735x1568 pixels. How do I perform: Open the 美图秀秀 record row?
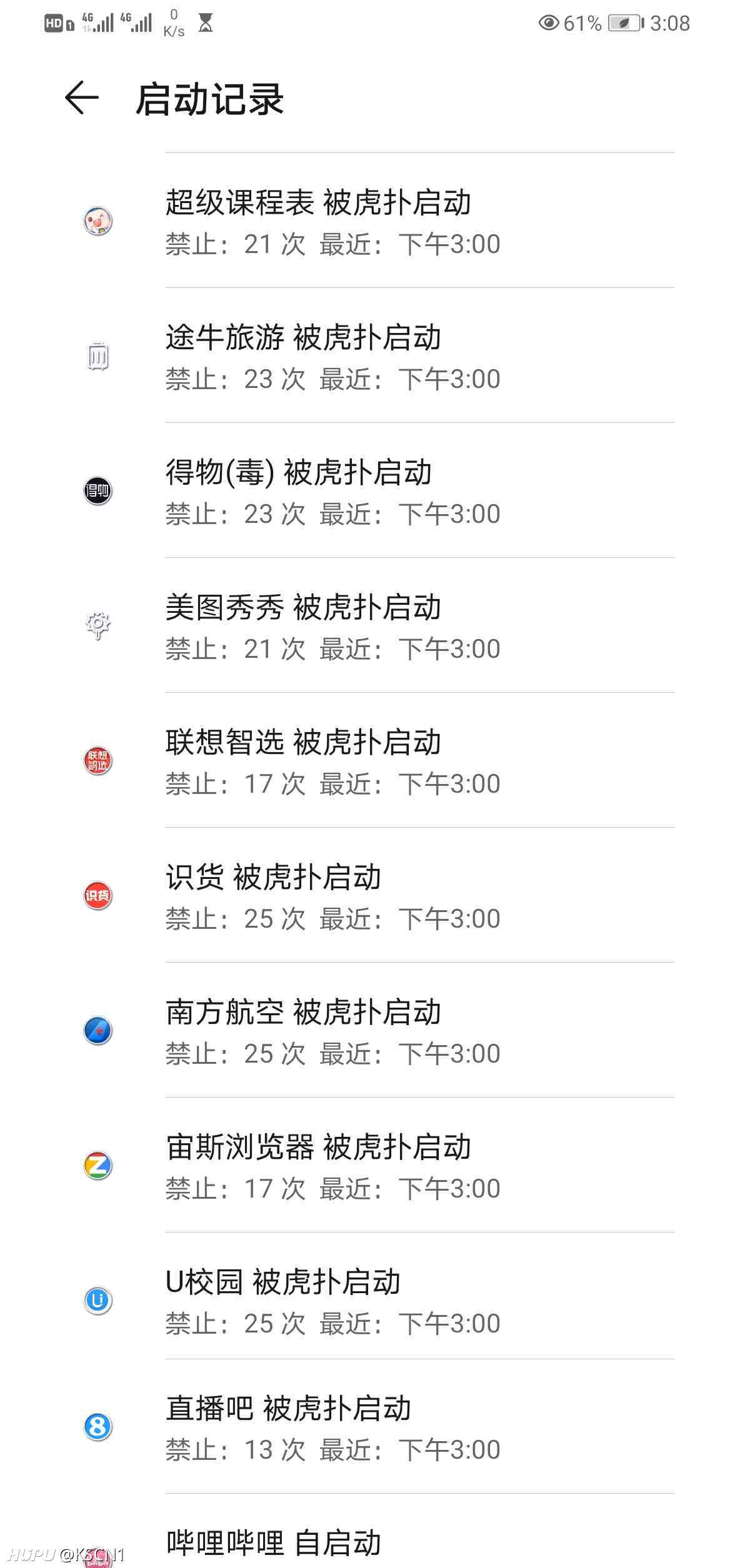point(367,625)
